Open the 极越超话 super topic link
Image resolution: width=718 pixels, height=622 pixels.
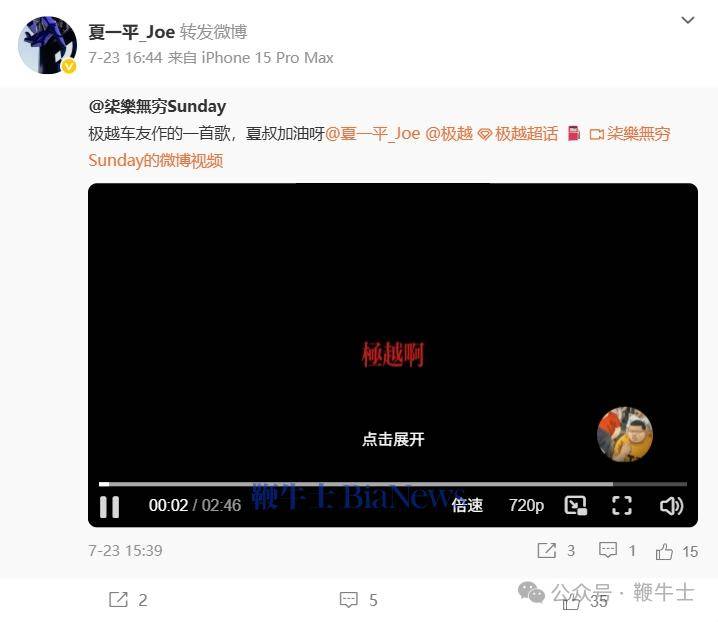coord(518,133)
